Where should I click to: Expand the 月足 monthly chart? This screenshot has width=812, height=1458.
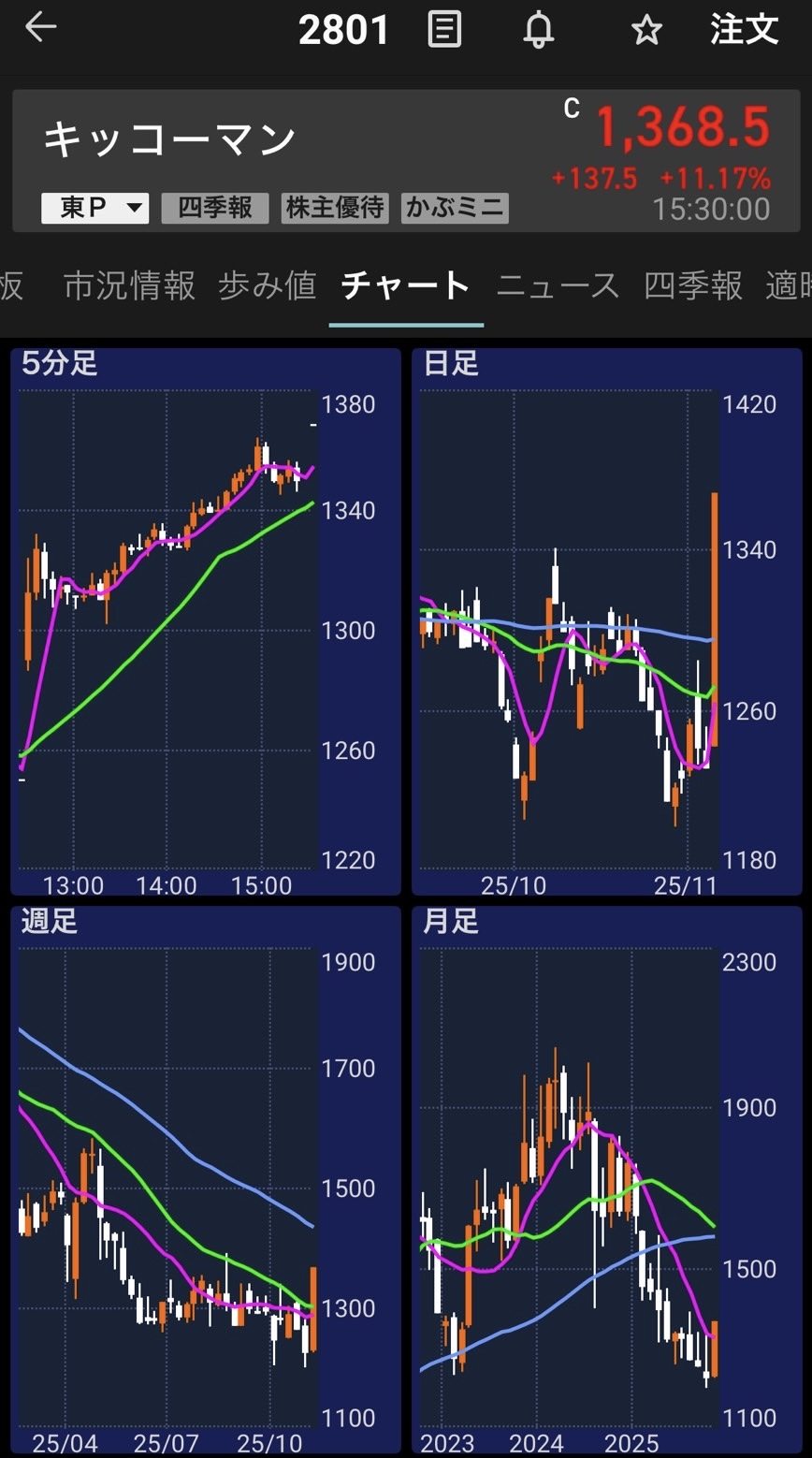pyautogui.click(x=606, y=1179)
